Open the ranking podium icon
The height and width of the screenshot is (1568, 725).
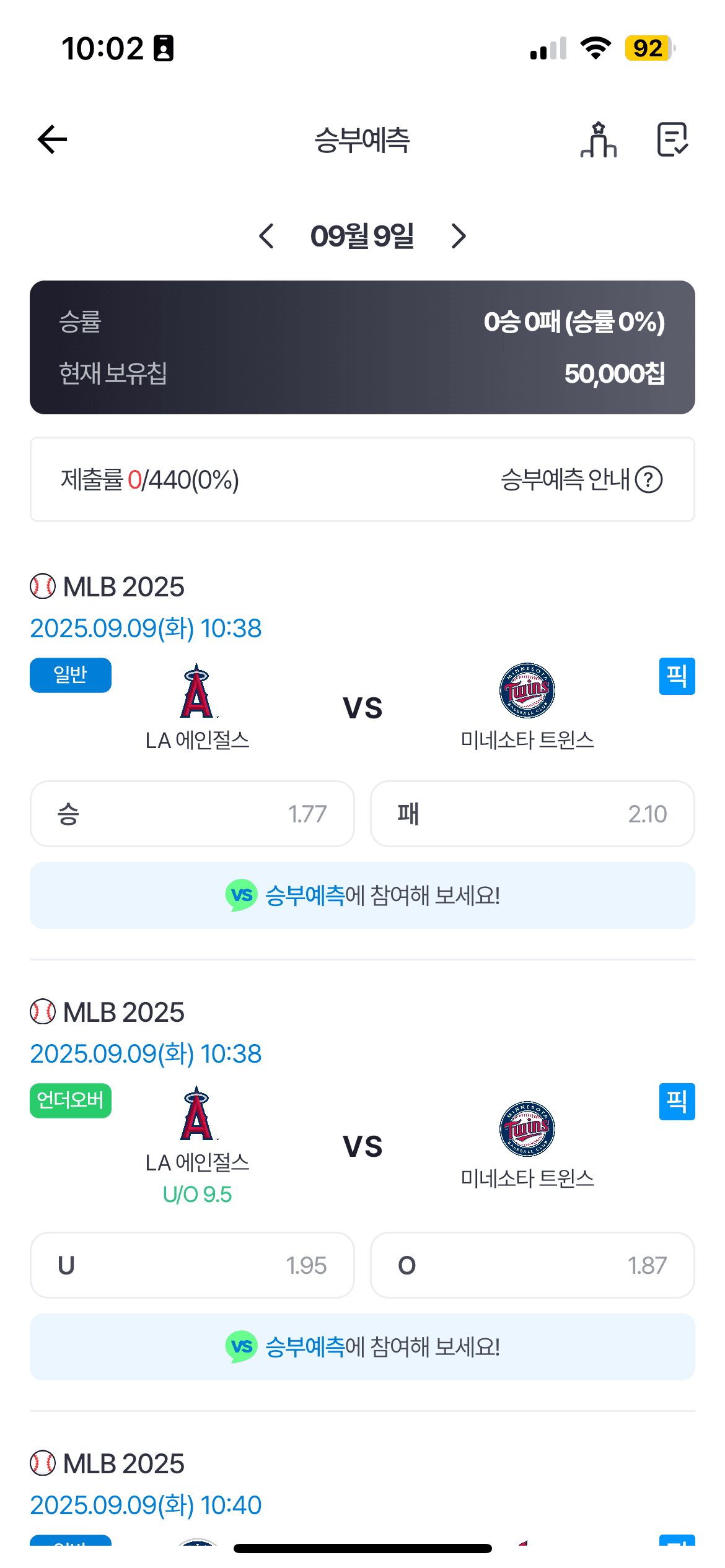coord(599,139)
